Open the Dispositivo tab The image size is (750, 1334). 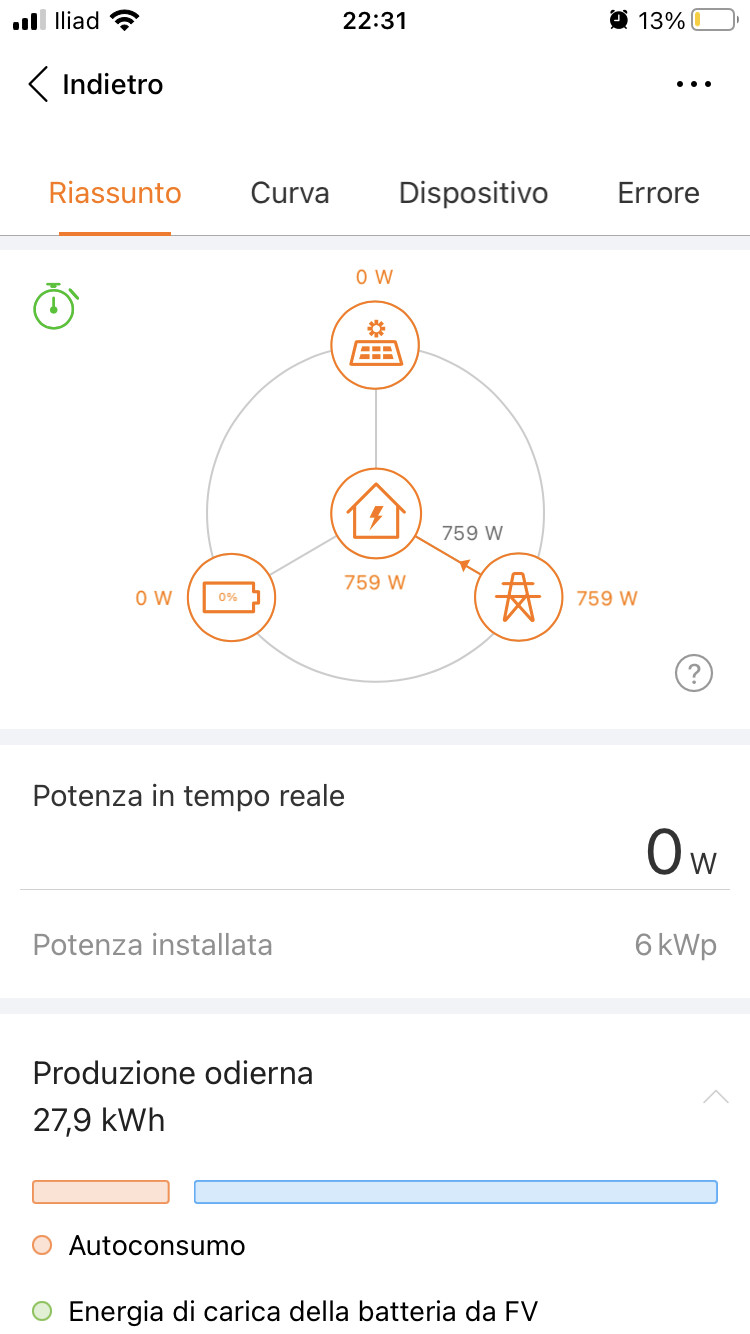pos(473,193)
